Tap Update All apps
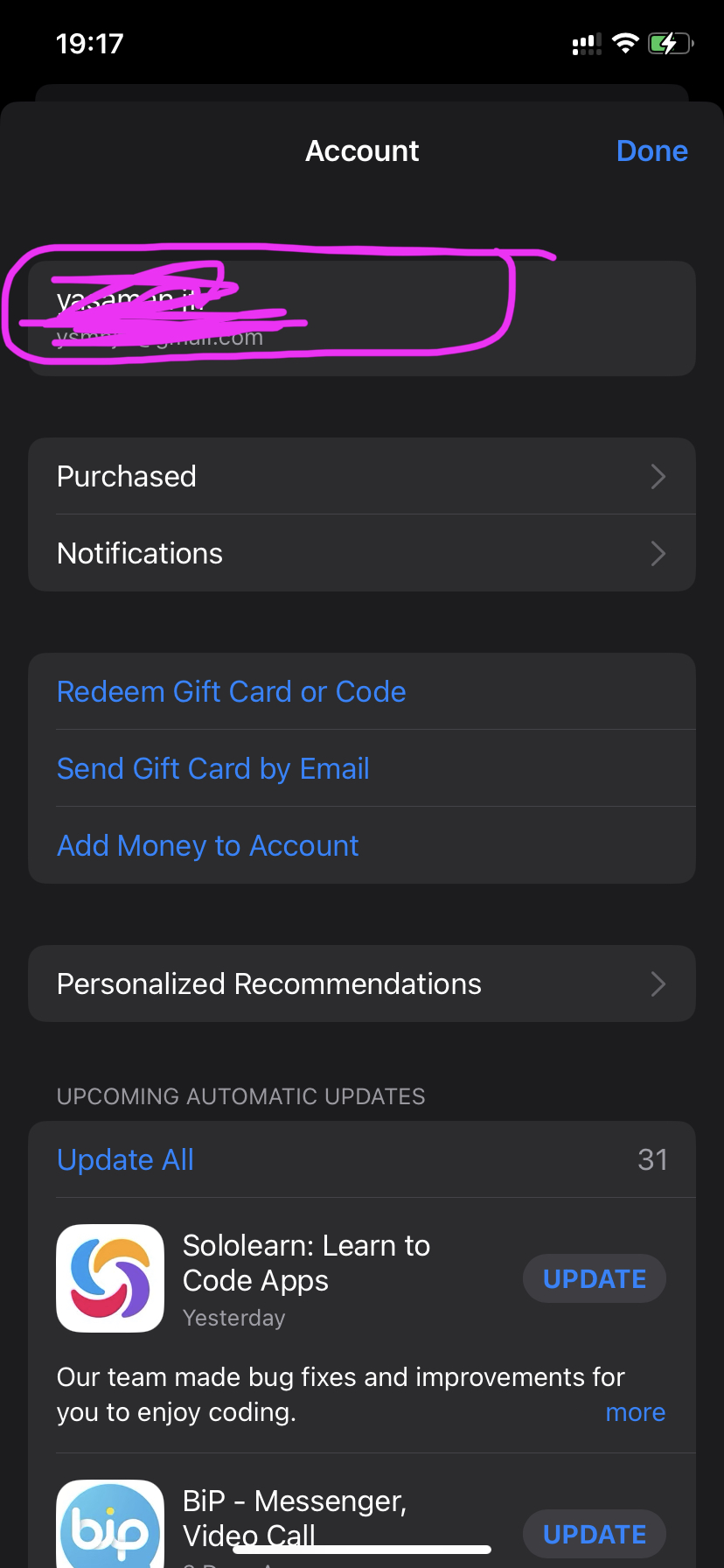The height and width of the screenshot is (1568, 724). (125, 1159)
